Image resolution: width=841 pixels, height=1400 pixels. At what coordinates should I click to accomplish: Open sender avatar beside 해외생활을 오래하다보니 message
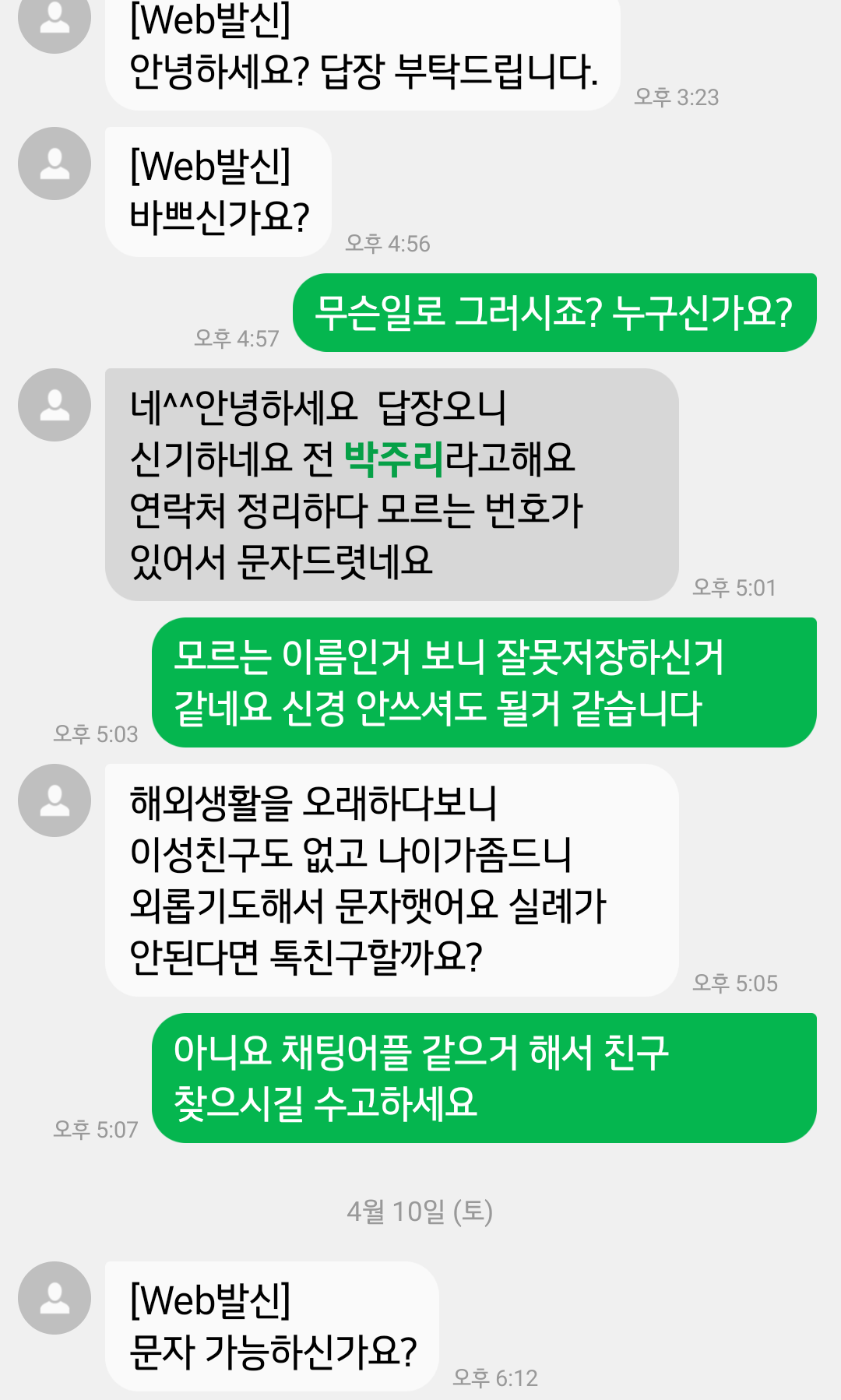click(55, 800)
